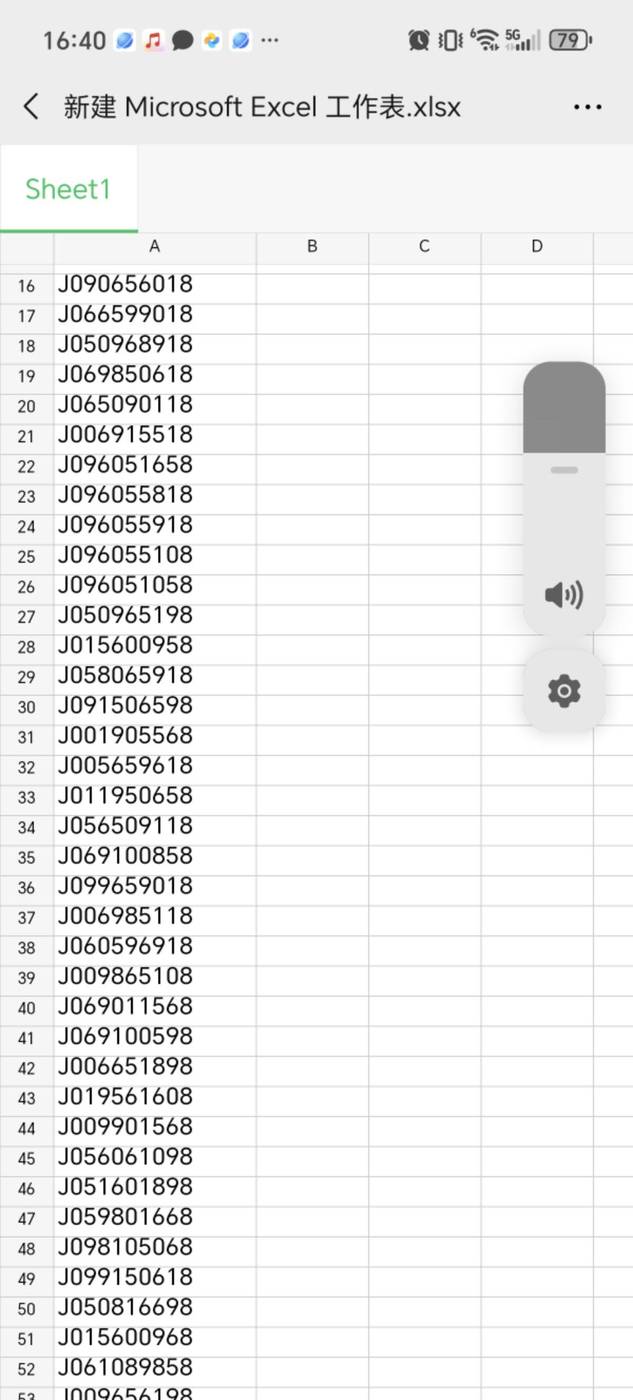Image resolution: width=633 pixels, height=1400 pixels.
Task: Open volume settings gear
Action: pos(564,690)
